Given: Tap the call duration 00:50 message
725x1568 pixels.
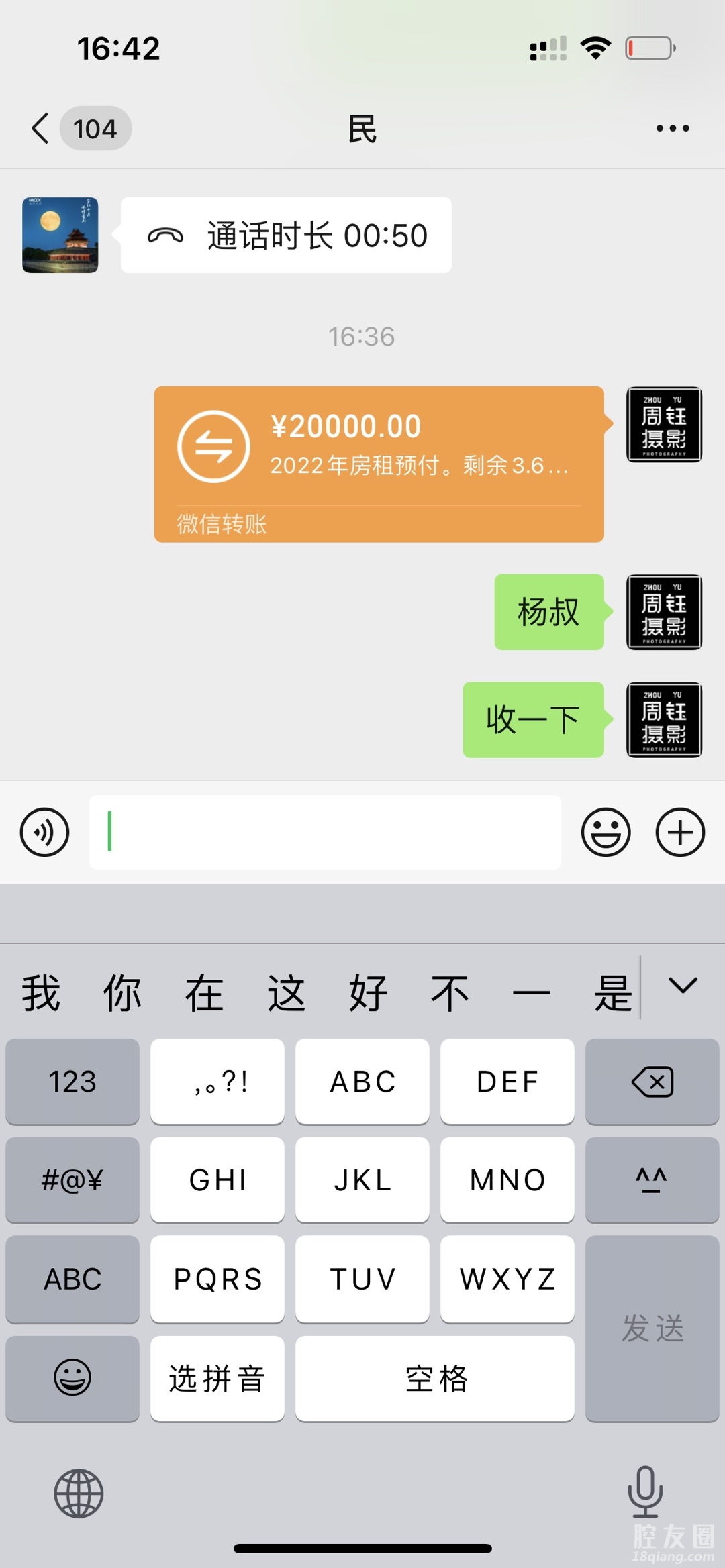Looking at the screenshot, I should click(x=286, y=236).
